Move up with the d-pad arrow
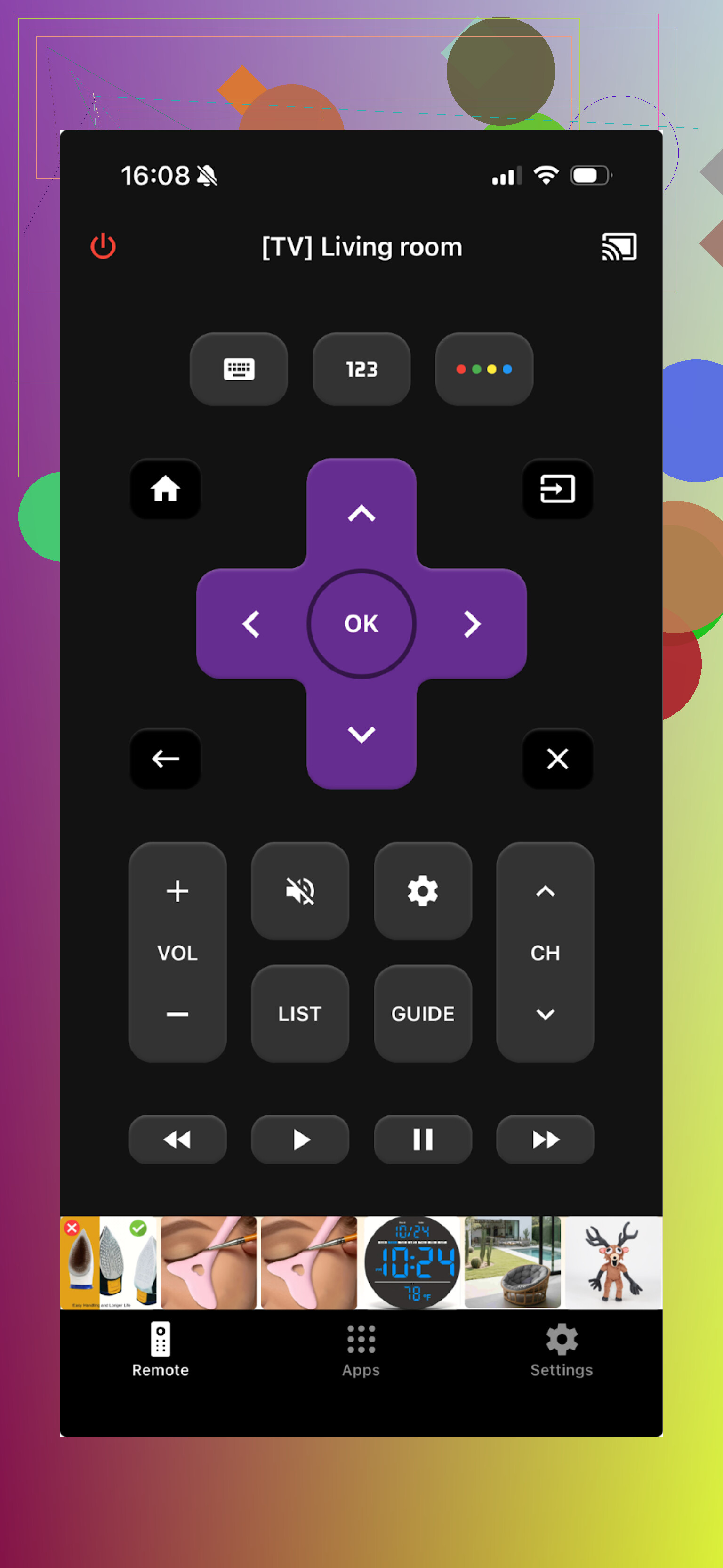 [361, 513]
